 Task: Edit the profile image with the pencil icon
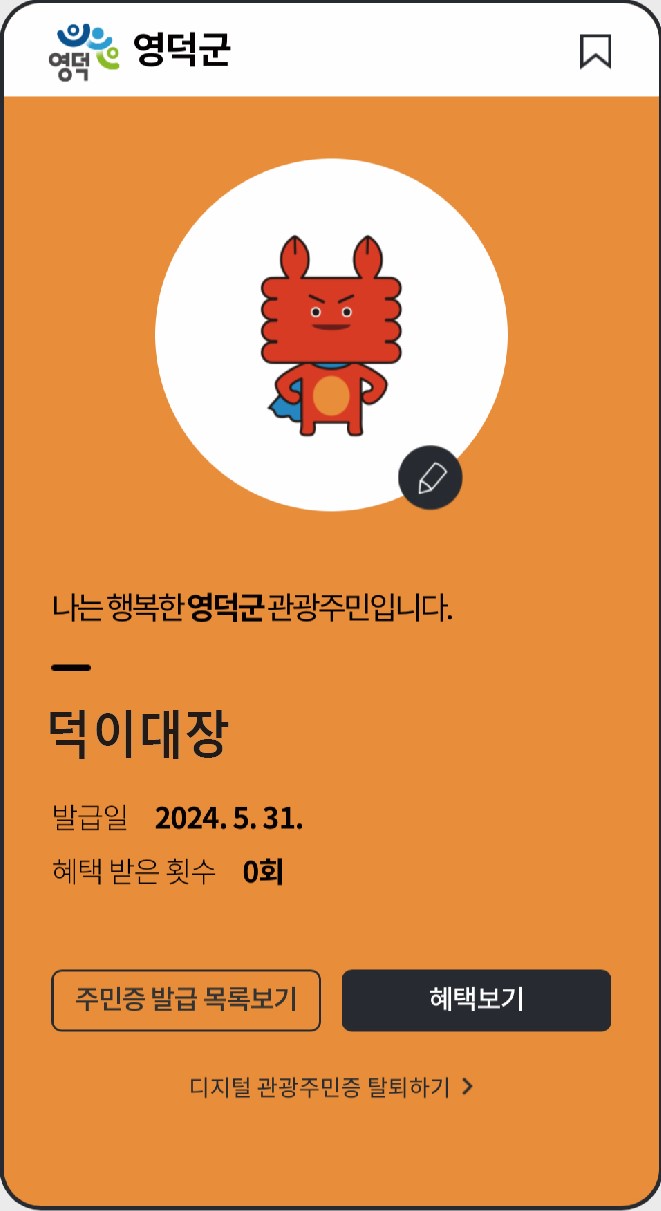click(430, 479)
